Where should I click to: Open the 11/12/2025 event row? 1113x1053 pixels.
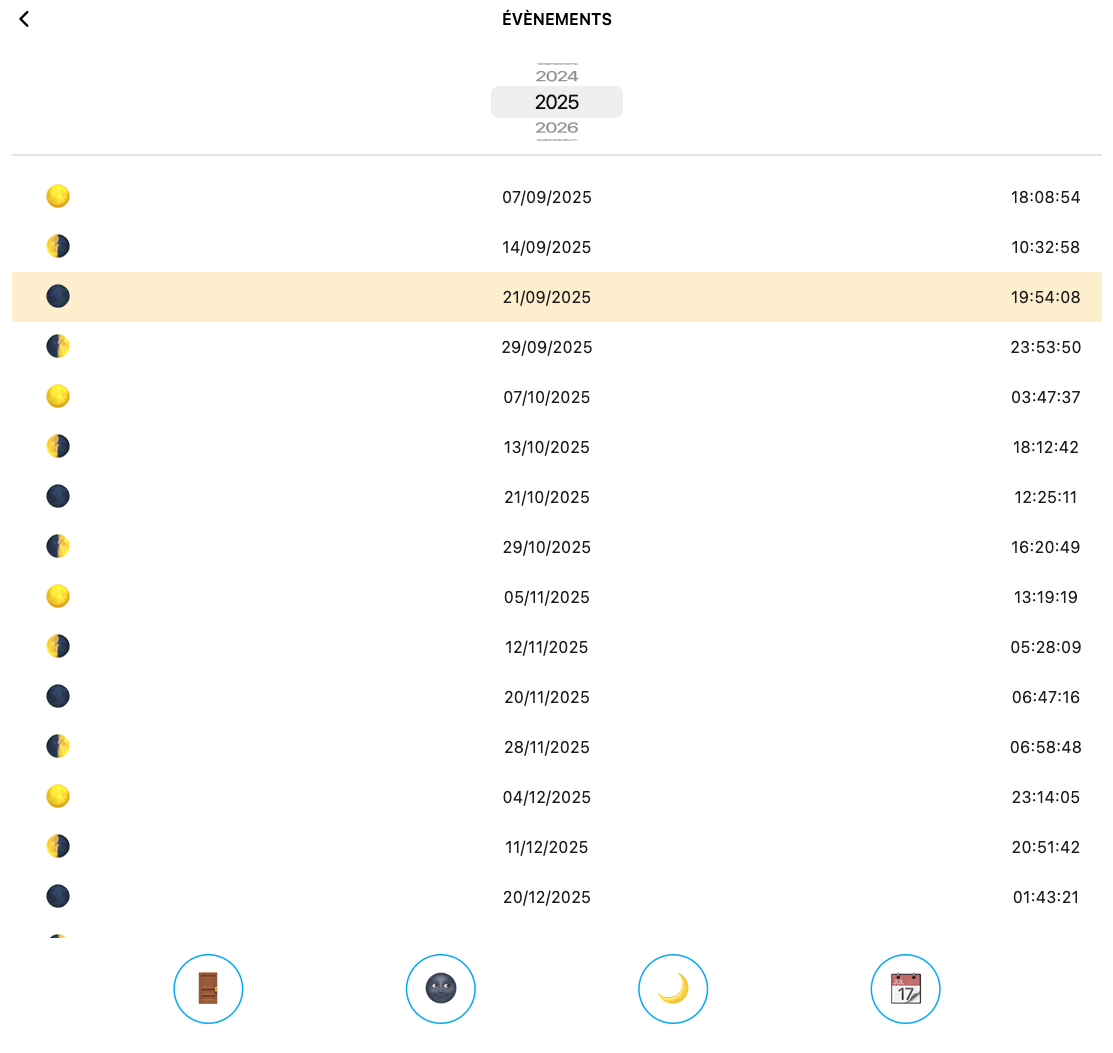point(547,847)
